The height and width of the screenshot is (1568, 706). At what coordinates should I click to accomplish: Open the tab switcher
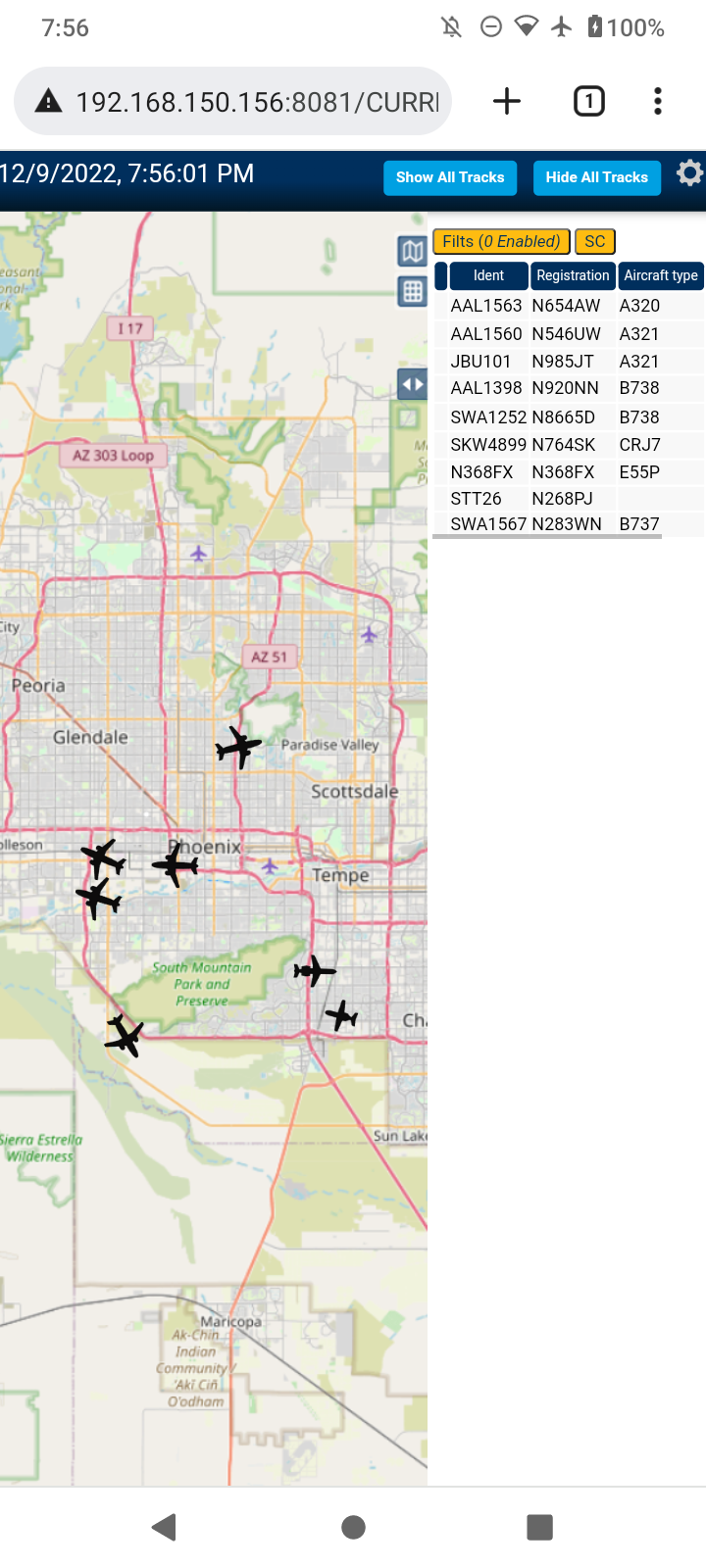[x=588, y=101]
